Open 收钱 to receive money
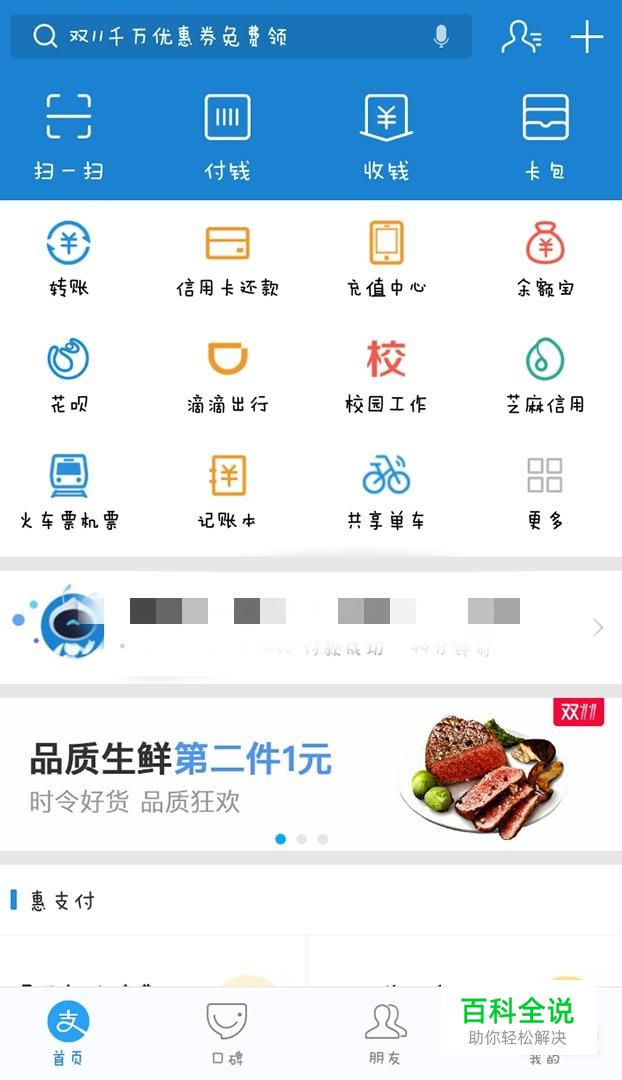This screenshot has width=622, height=1080. click(x=386, y=135)
